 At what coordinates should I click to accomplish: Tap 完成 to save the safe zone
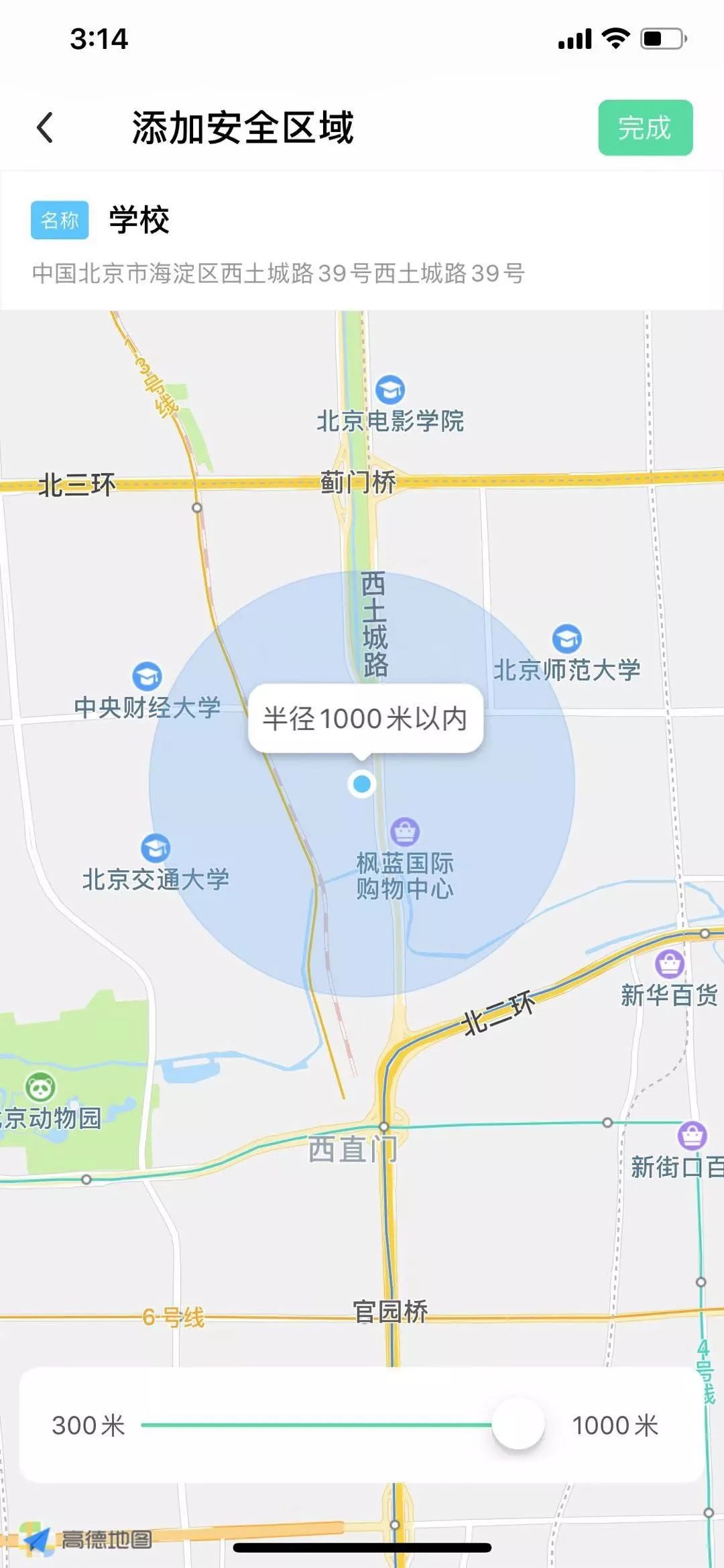[645, 128]
